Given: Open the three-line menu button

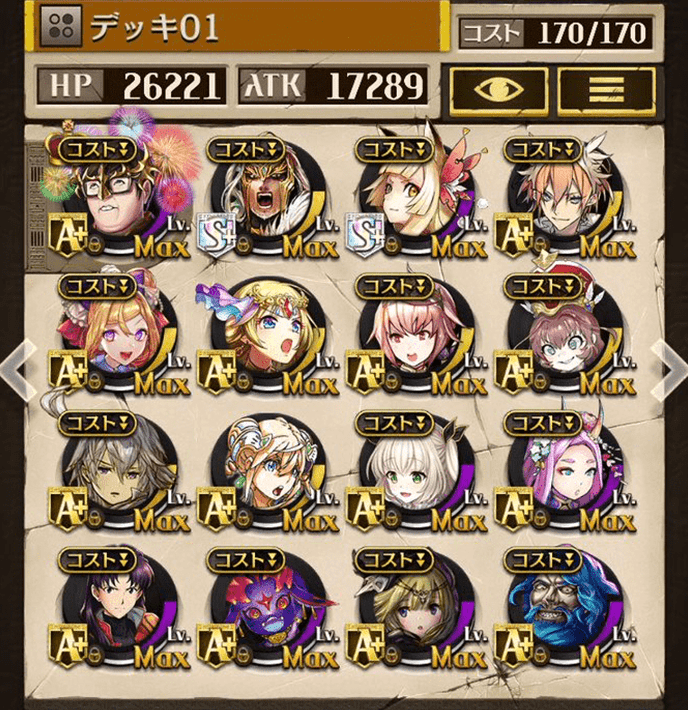Looking at the screenshot, I should tap(600, 89).
